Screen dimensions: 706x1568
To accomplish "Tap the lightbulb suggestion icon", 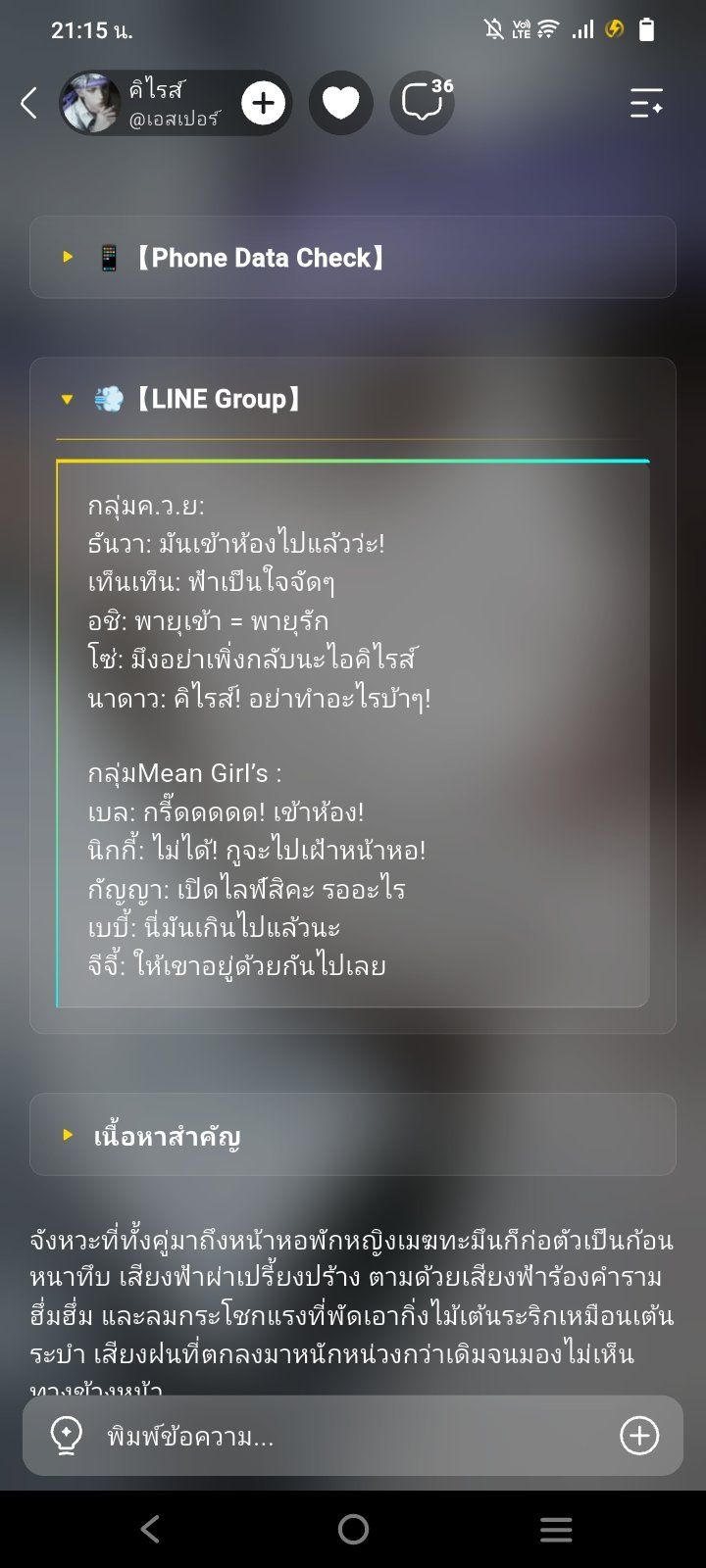I will point(66,1437).
